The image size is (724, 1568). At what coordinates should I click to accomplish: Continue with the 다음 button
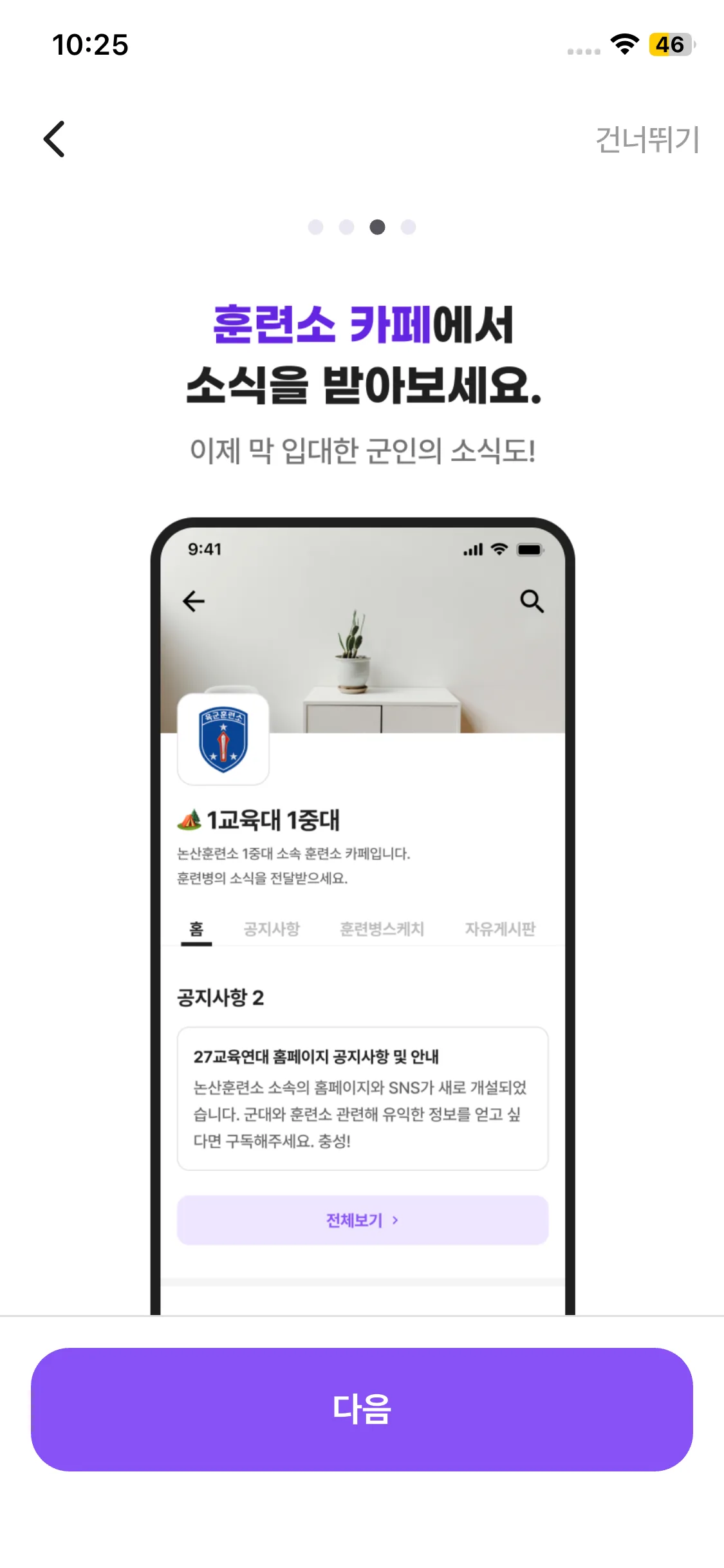coord(362,1409)
